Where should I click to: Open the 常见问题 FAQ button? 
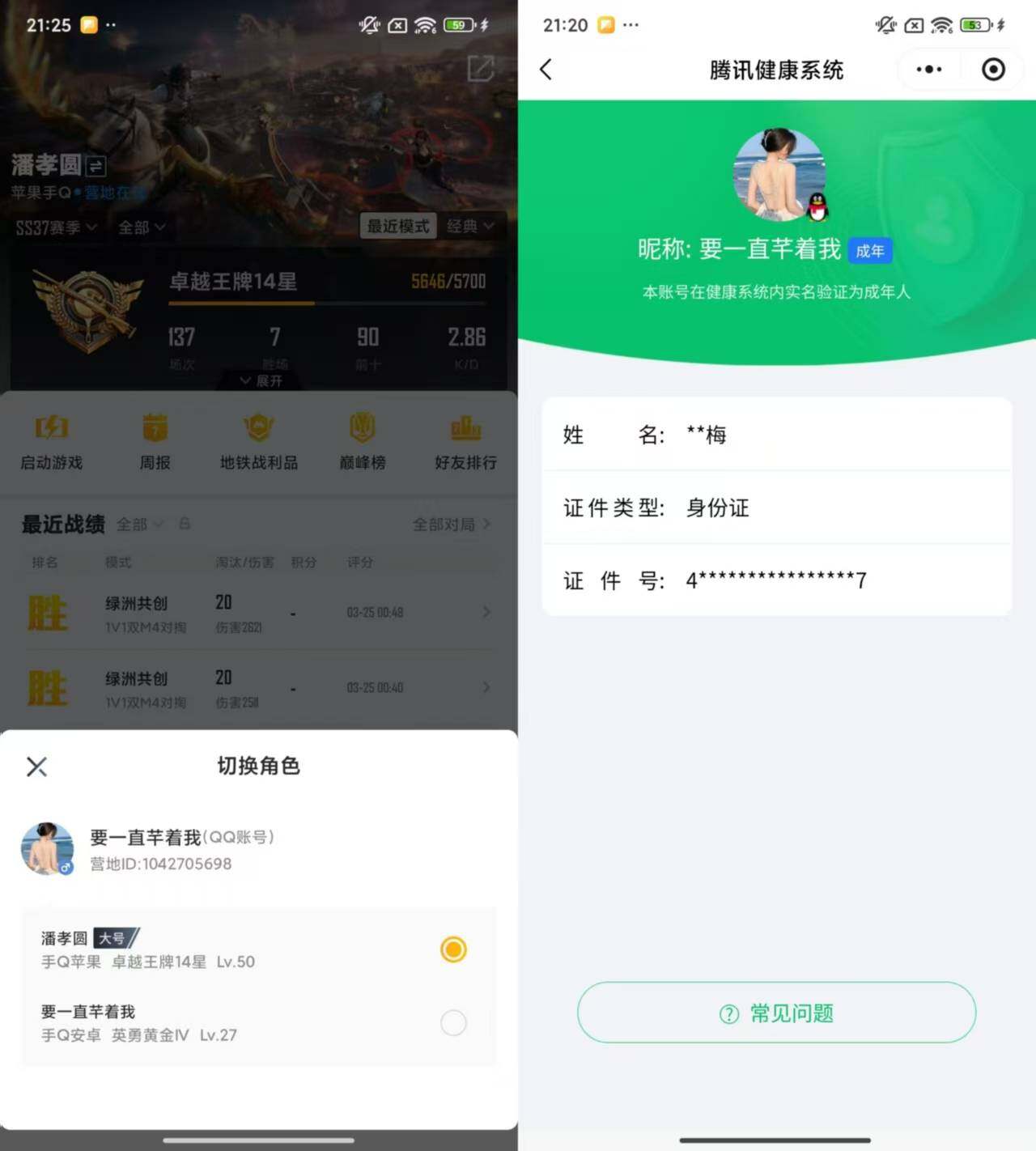[x=776, y=1013]
